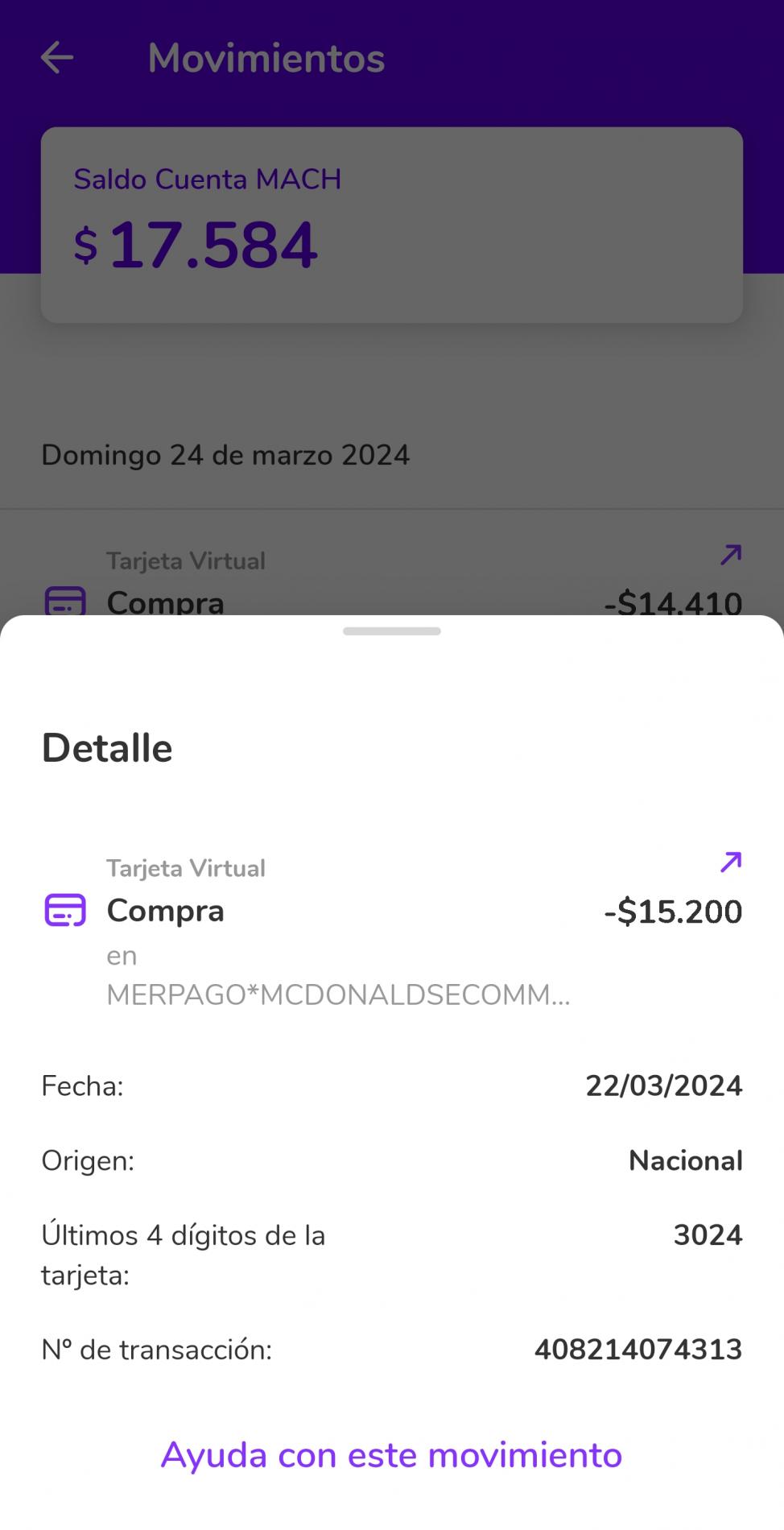
Task: Tap the Compra amount -$15.200
Action: tap(673, 912)
